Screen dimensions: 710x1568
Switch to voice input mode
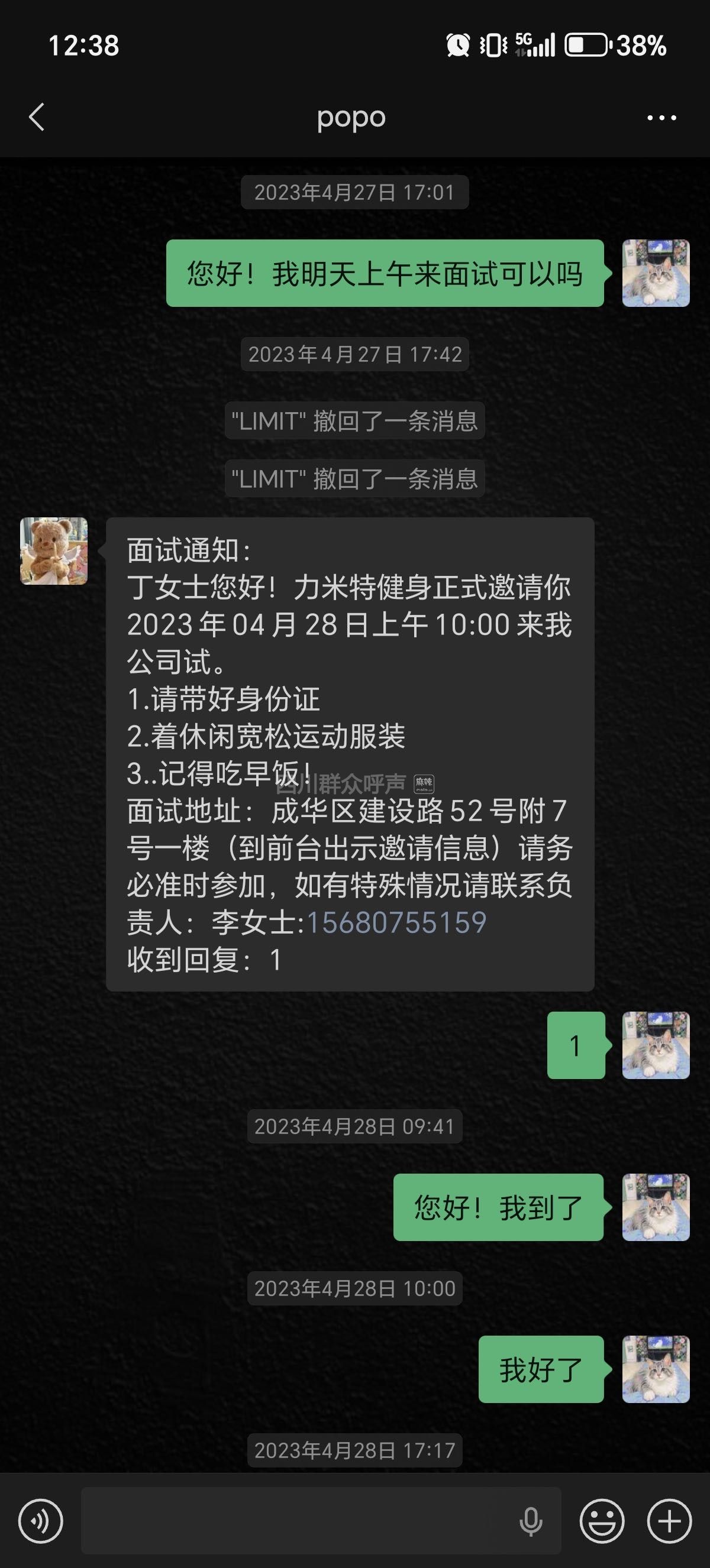pyautogui.click(x=41, y=1521)
